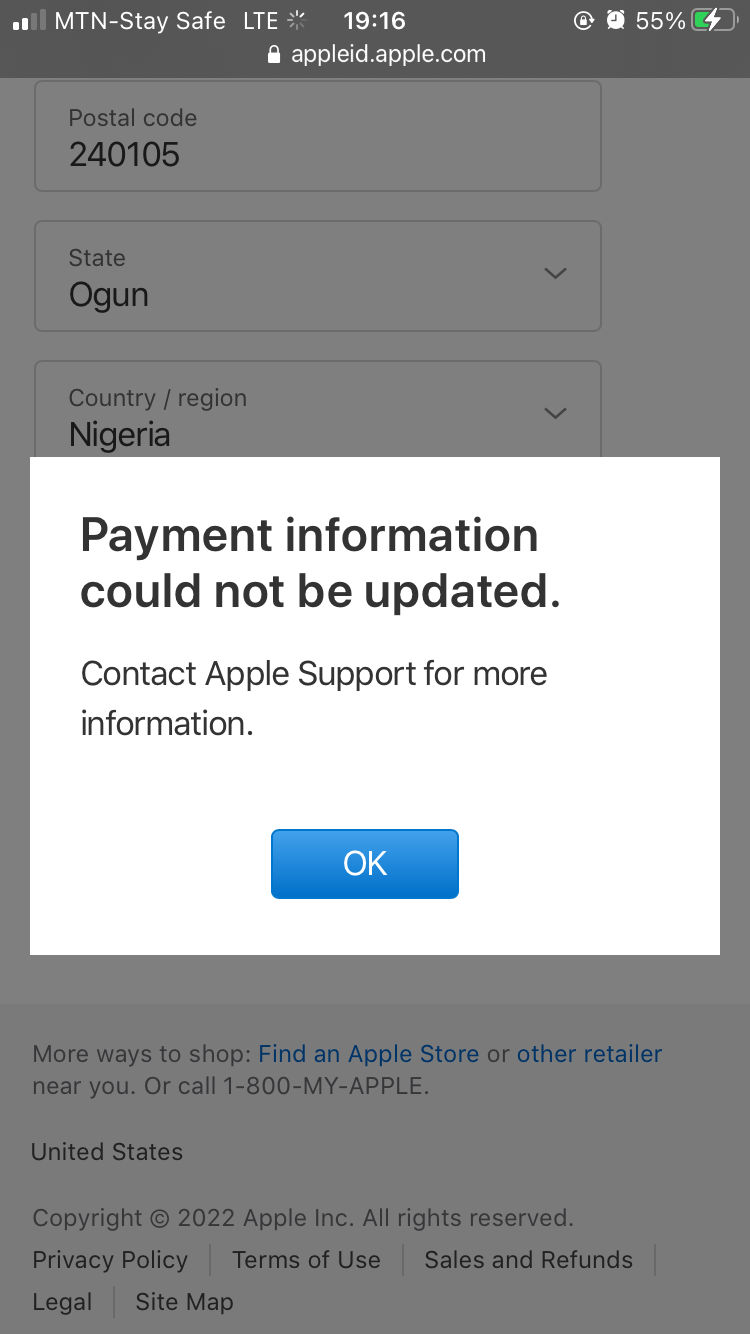View the Terms of Use
This screenshot has height=1334, width=750.
click(306, 1260)
